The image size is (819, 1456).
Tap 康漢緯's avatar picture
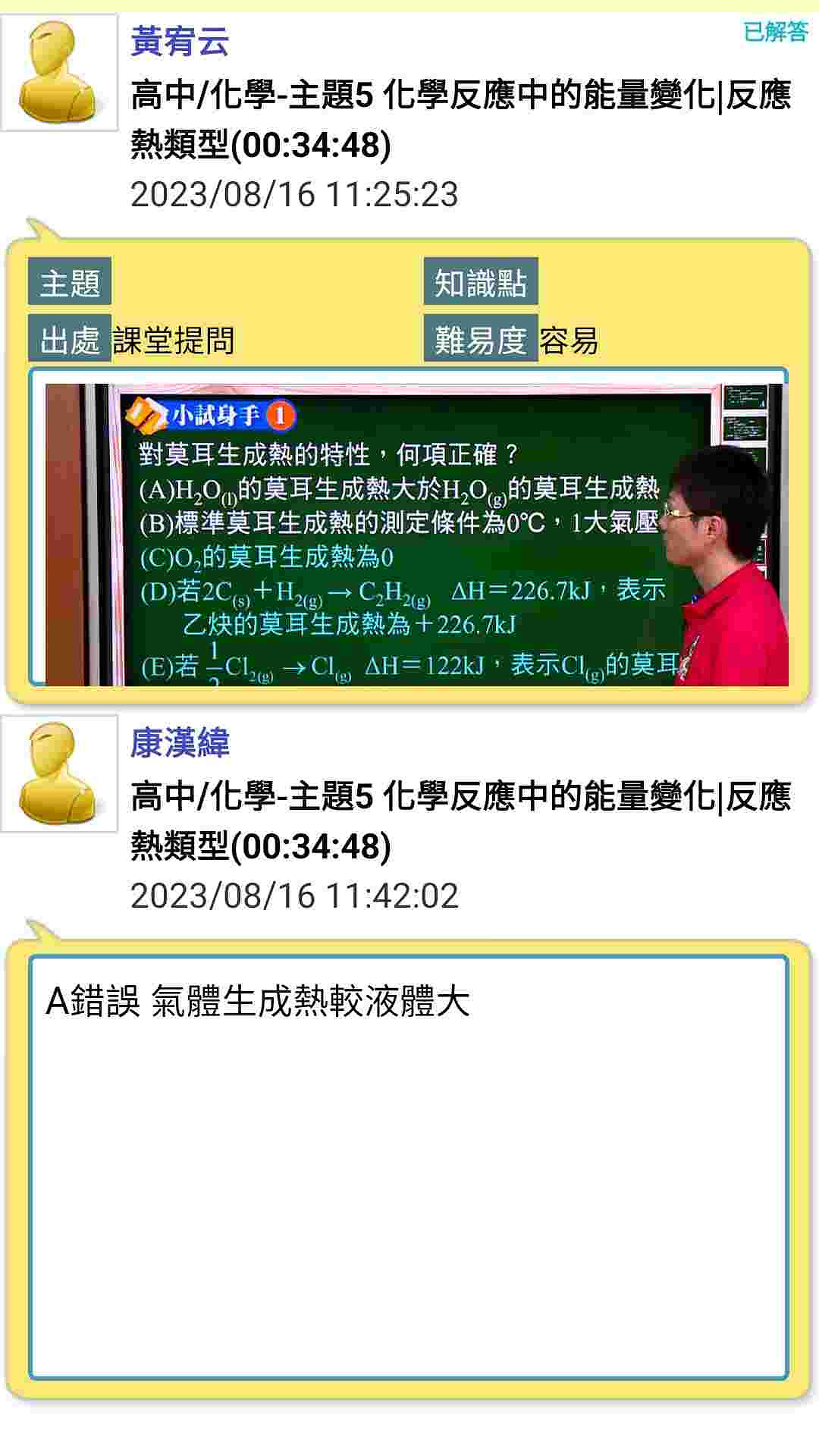pyautogui.click(x=59, y=773)
